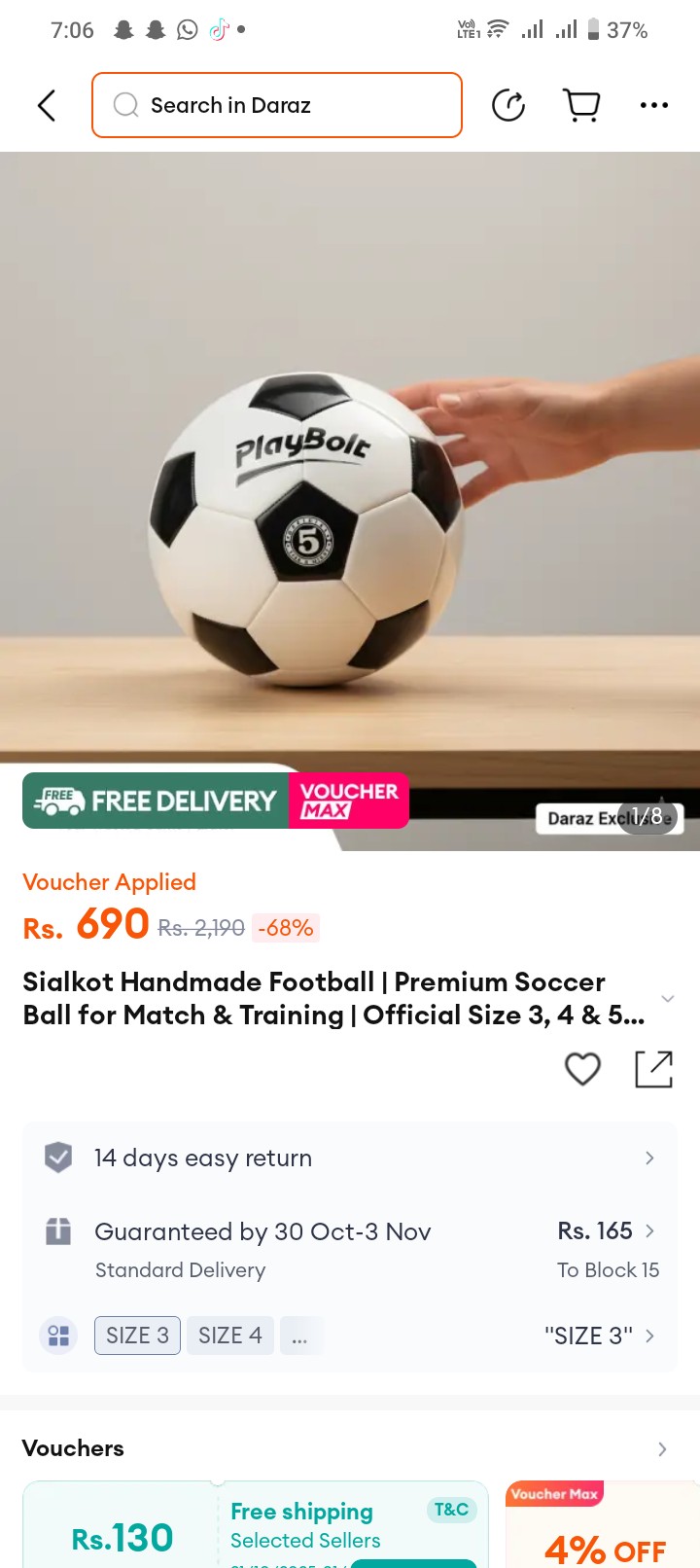Open the three-dot overflow menu
Image resolution: width=700 pixels, height=1568 pixels.
pyautogui.click(x=654, y=105)
